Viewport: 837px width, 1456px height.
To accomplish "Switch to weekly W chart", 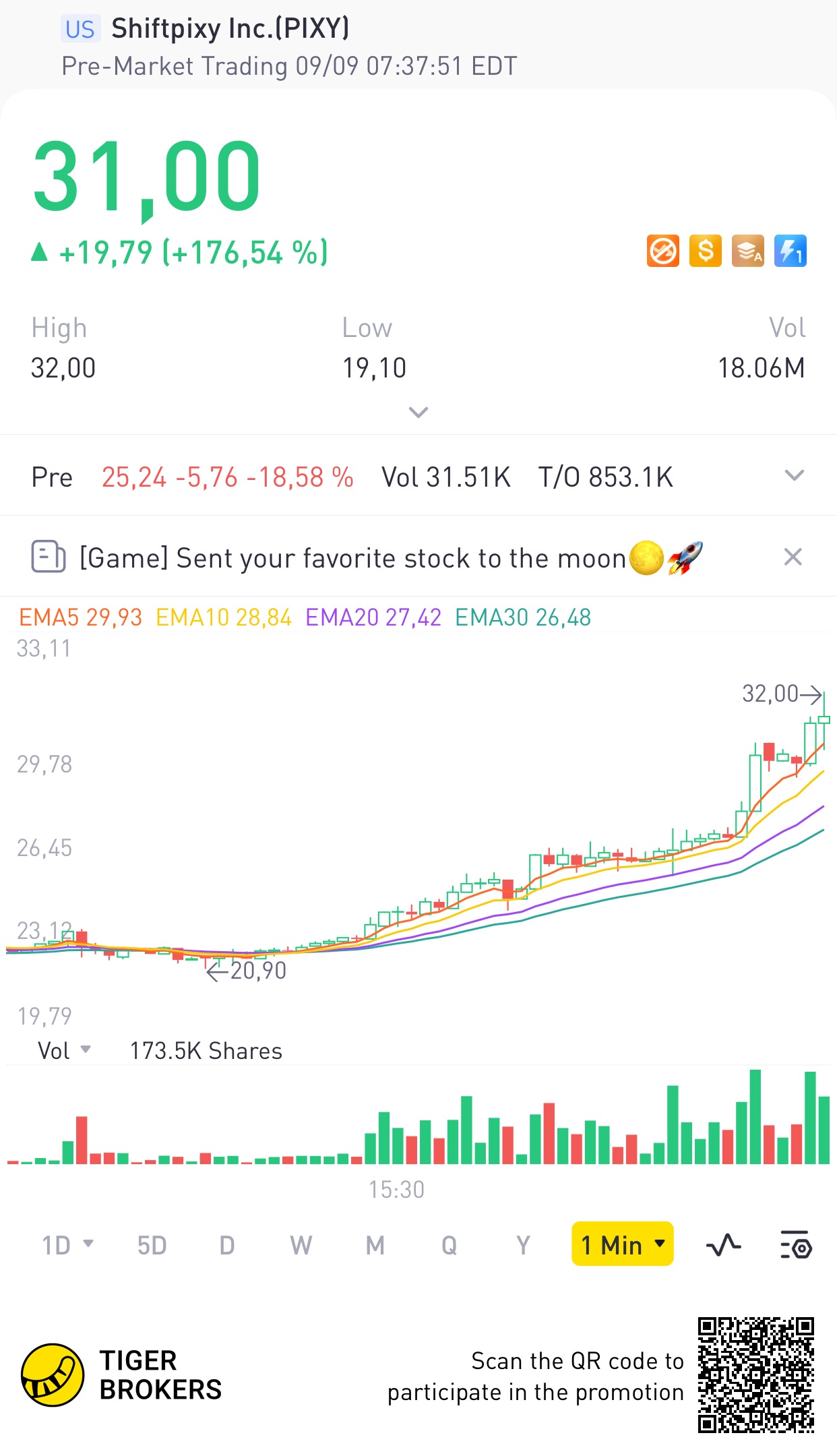I will click(301, 1245).
